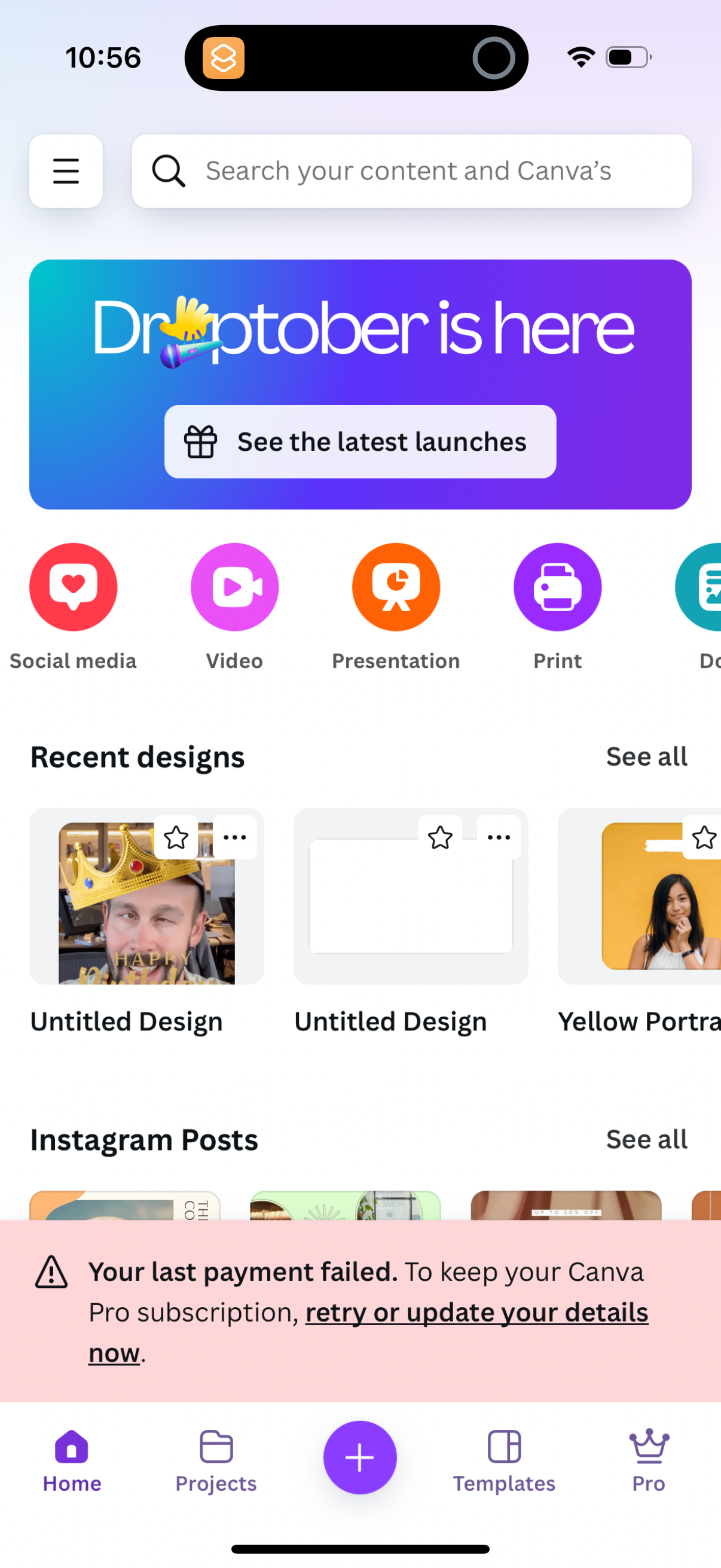
Task: Open the navigation hamburger menu
Action: pos(66,171)
